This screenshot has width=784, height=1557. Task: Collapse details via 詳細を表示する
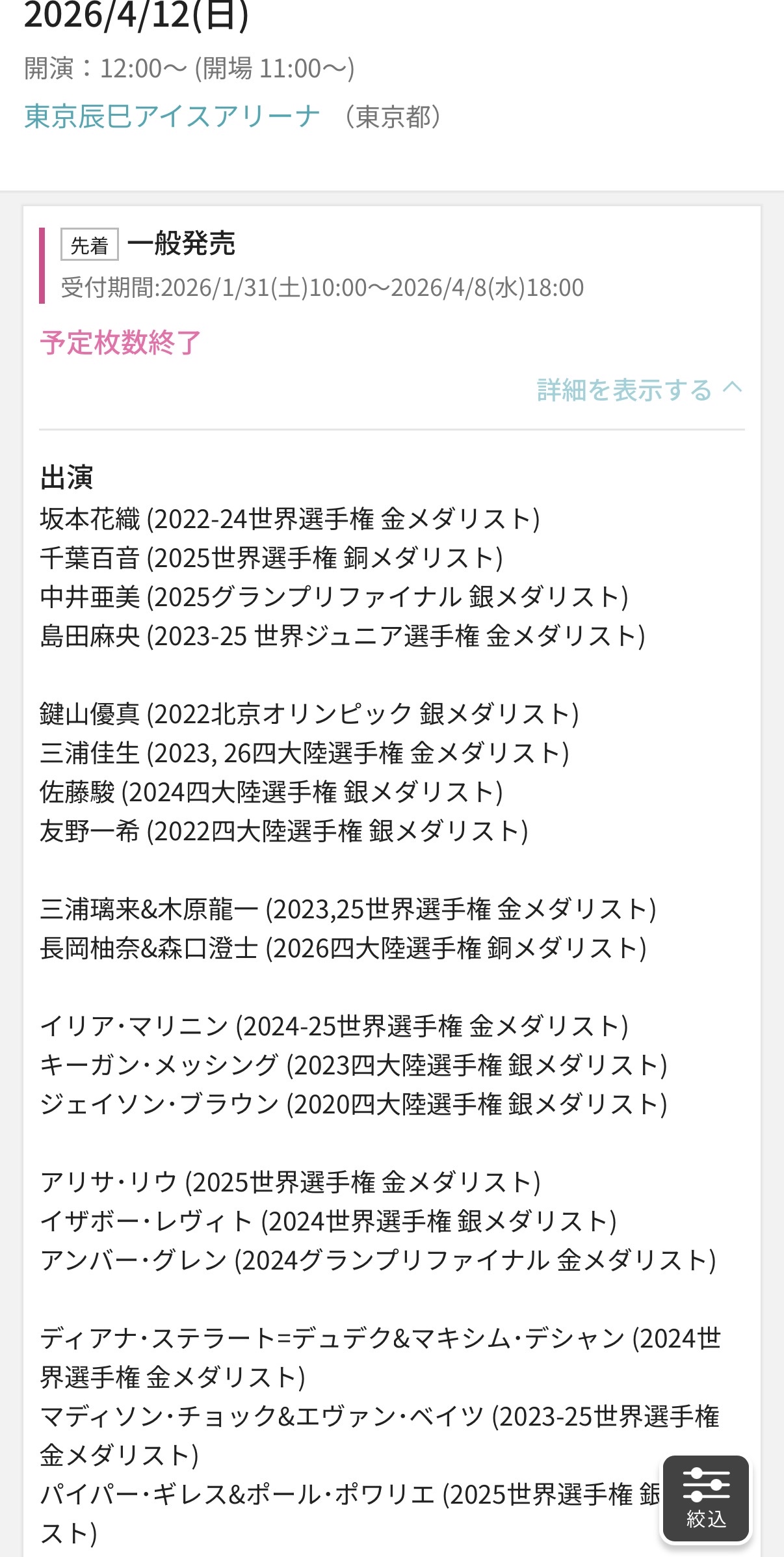pyautogui.click(x=638, y=390)
